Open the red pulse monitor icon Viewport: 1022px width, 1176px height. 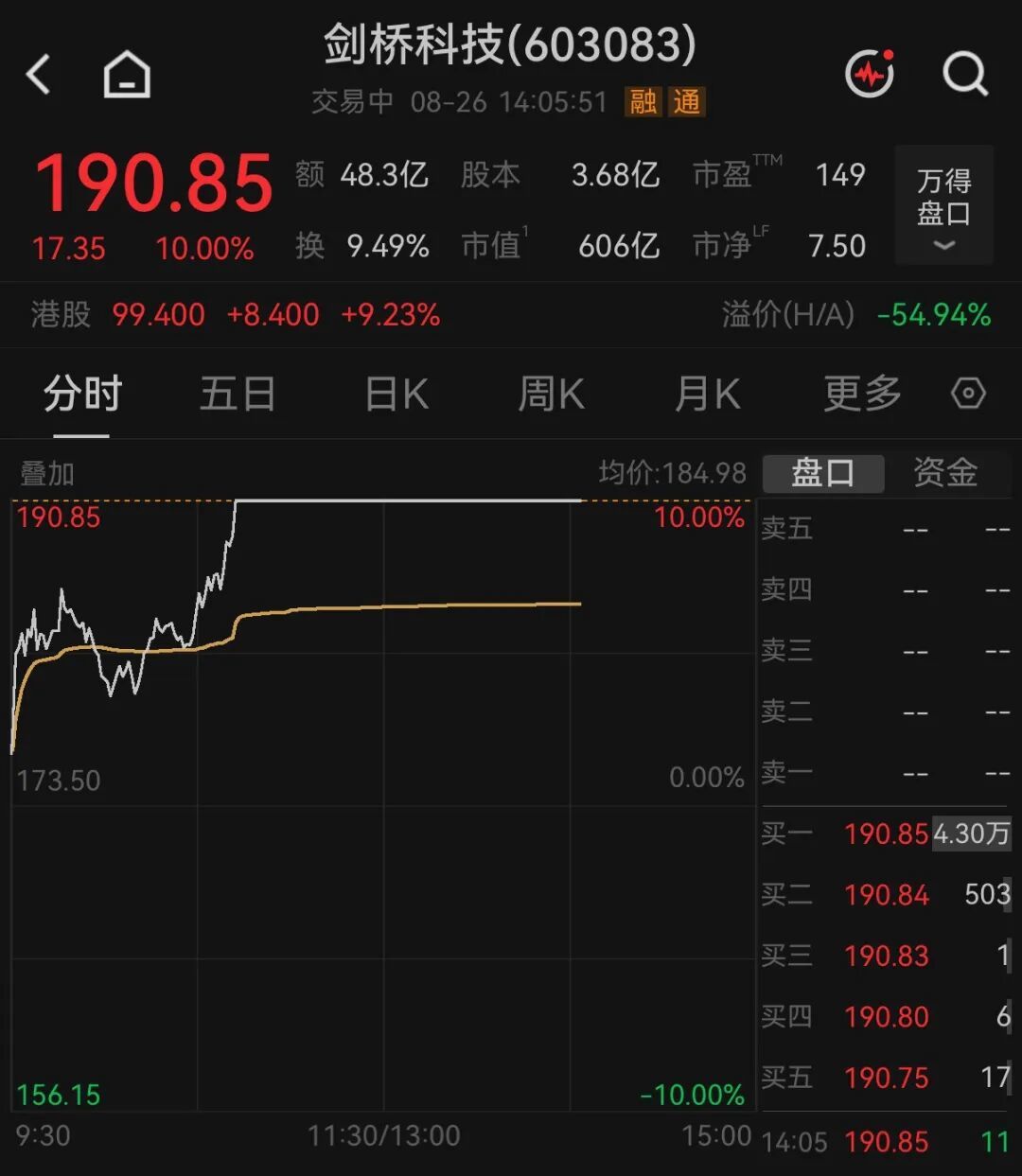[x=871, y=73]
